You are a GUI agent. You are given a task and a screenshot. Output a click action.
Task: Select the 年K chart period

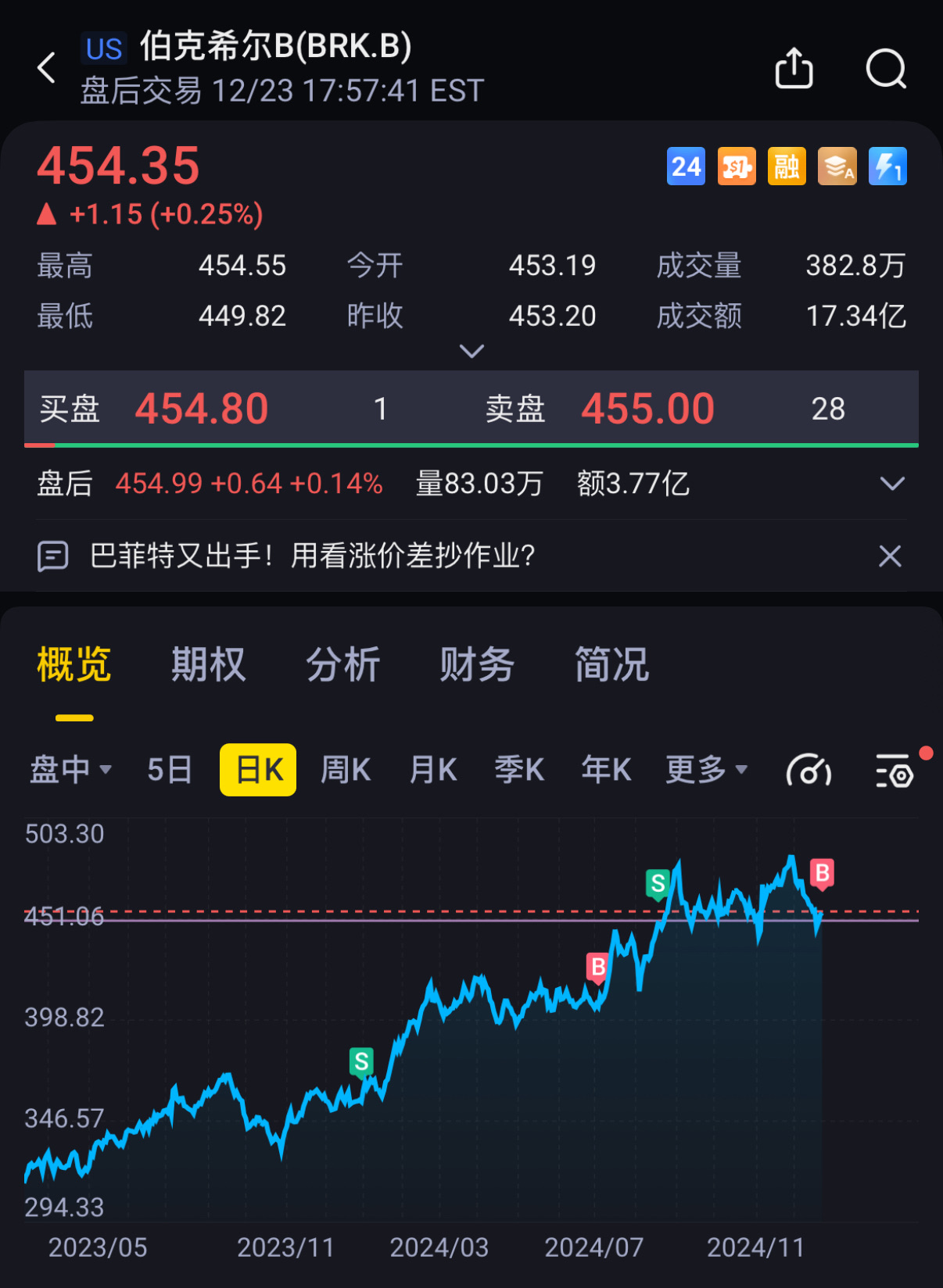pyautogui.click(x=606, y=770)
